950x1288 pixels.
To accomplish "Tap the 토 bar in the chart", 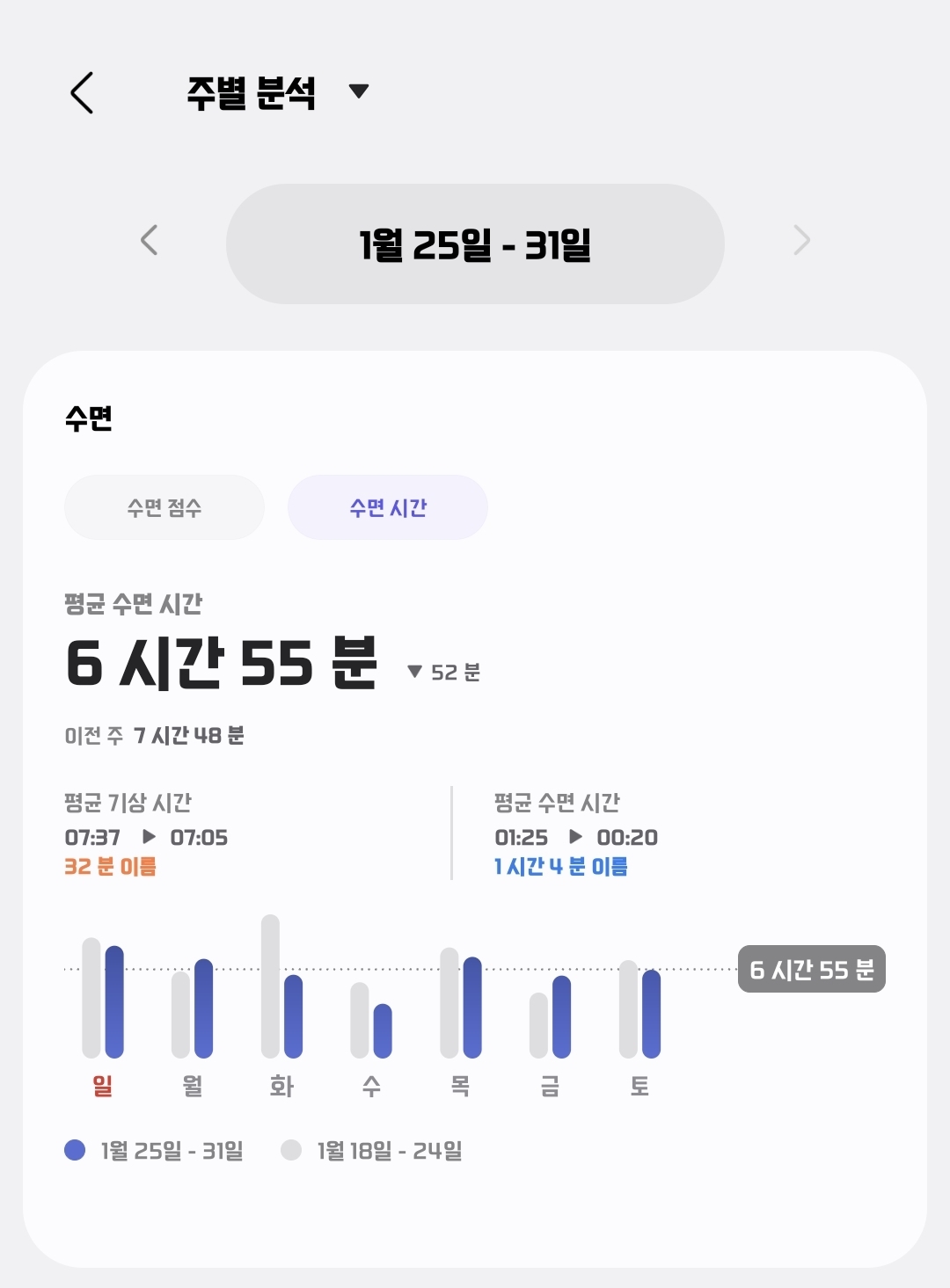I will [x=639, y=1008].
